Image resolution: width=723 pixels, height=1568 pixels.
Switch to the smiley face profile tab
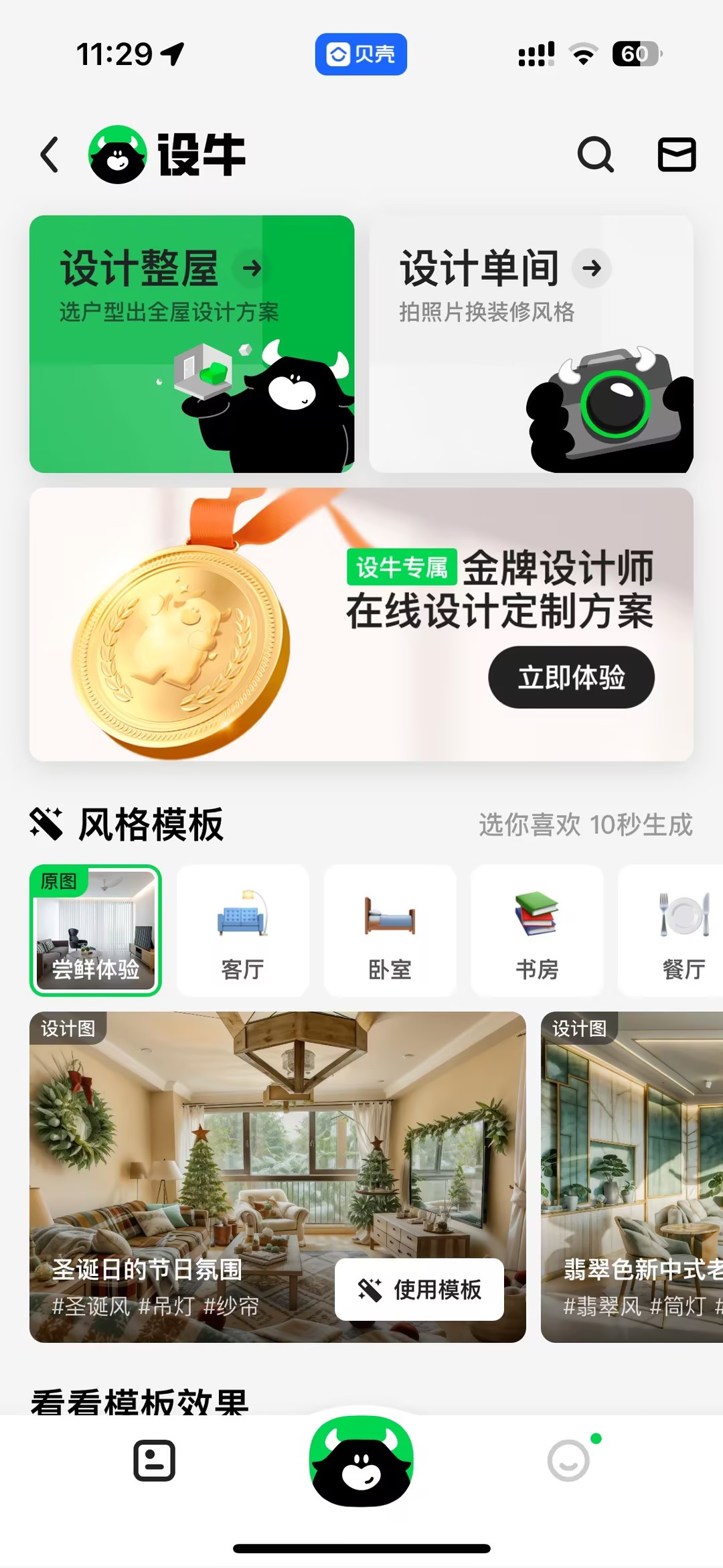[569, 1461]
